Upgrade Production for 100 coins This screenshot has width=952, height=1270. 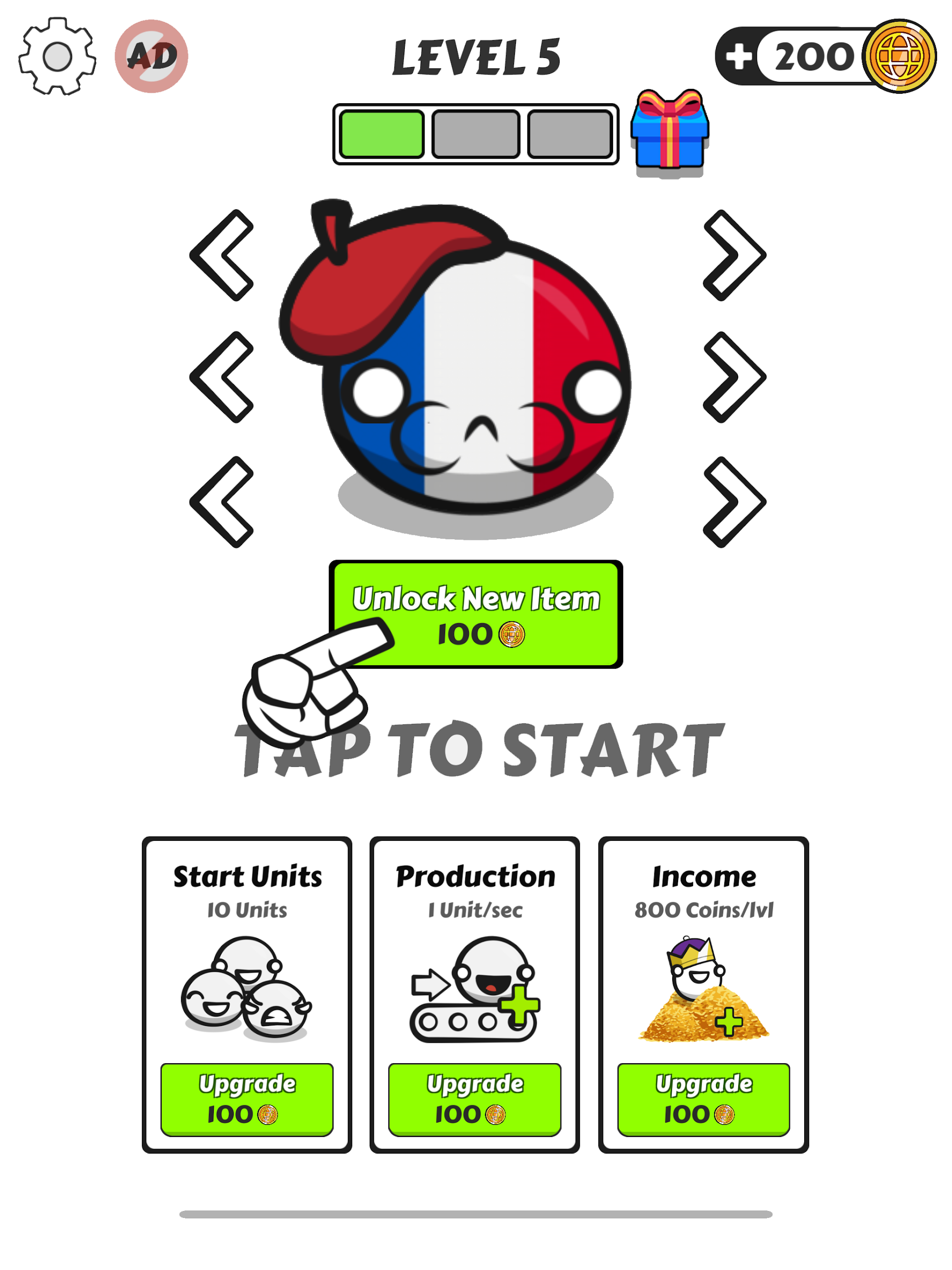(x=475, y=1099)
